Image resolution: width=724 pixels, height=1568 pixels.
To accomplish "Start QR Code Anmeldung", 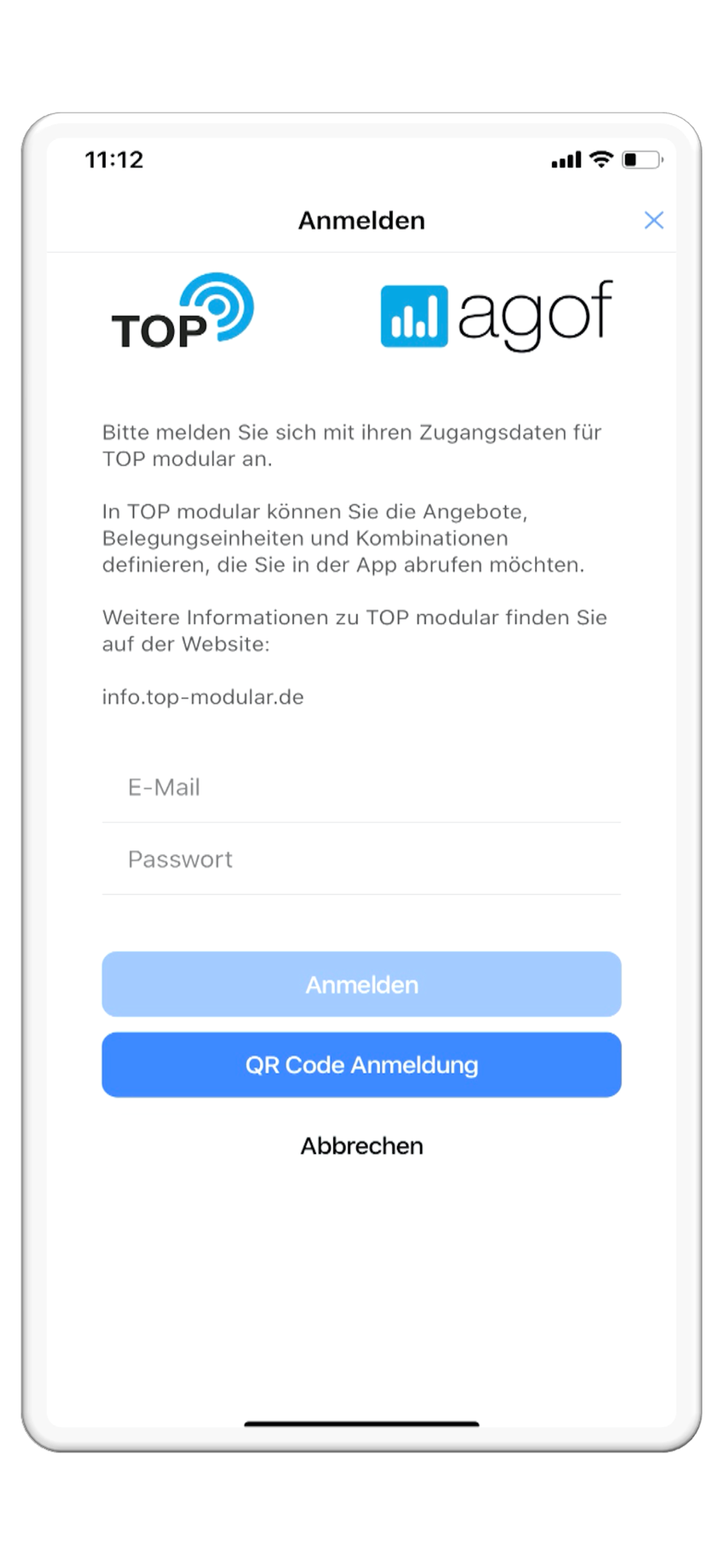I will [361, 1065].
